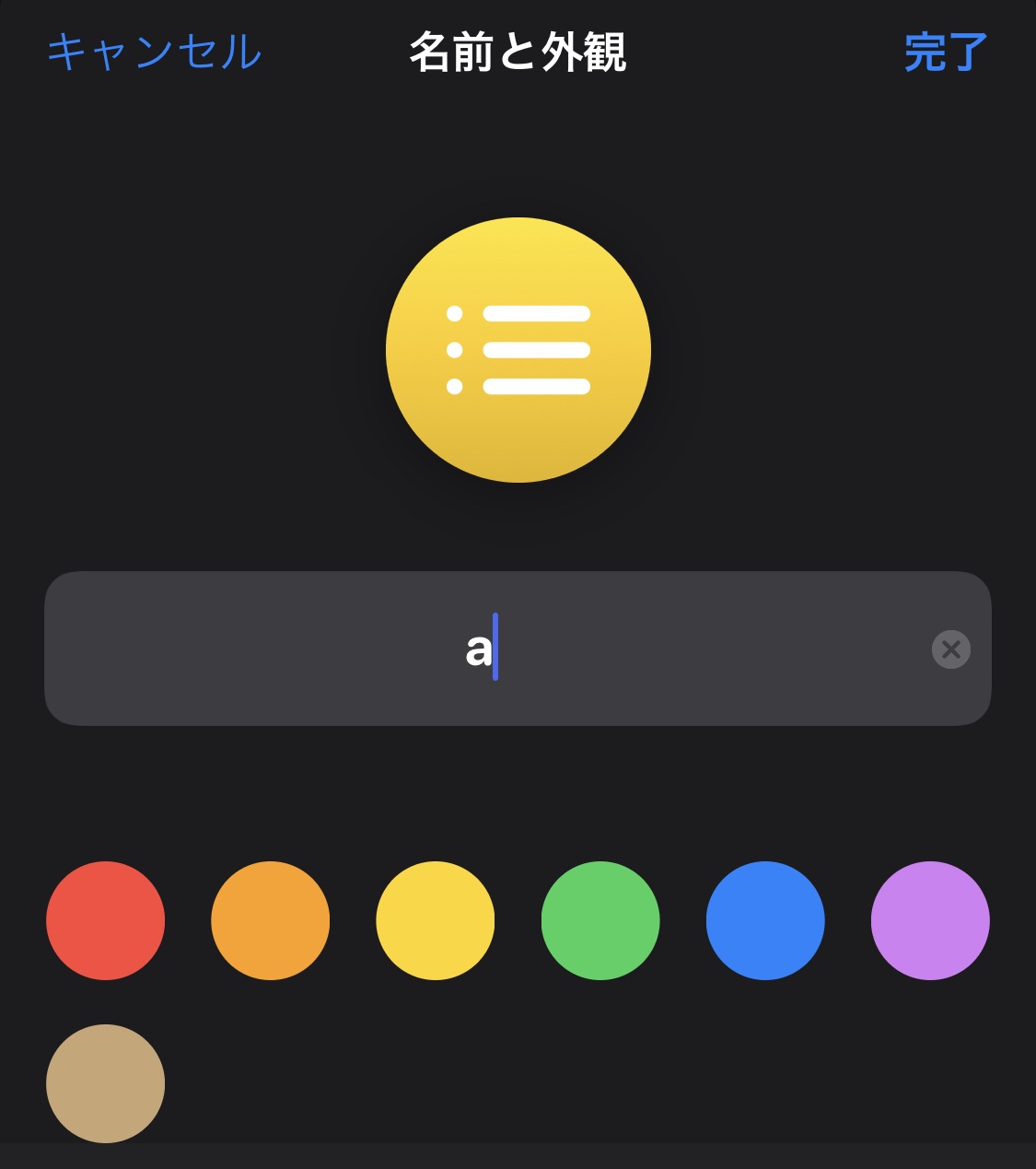Select the red color
1036x1169 pixels.
[x=106, y=920]
